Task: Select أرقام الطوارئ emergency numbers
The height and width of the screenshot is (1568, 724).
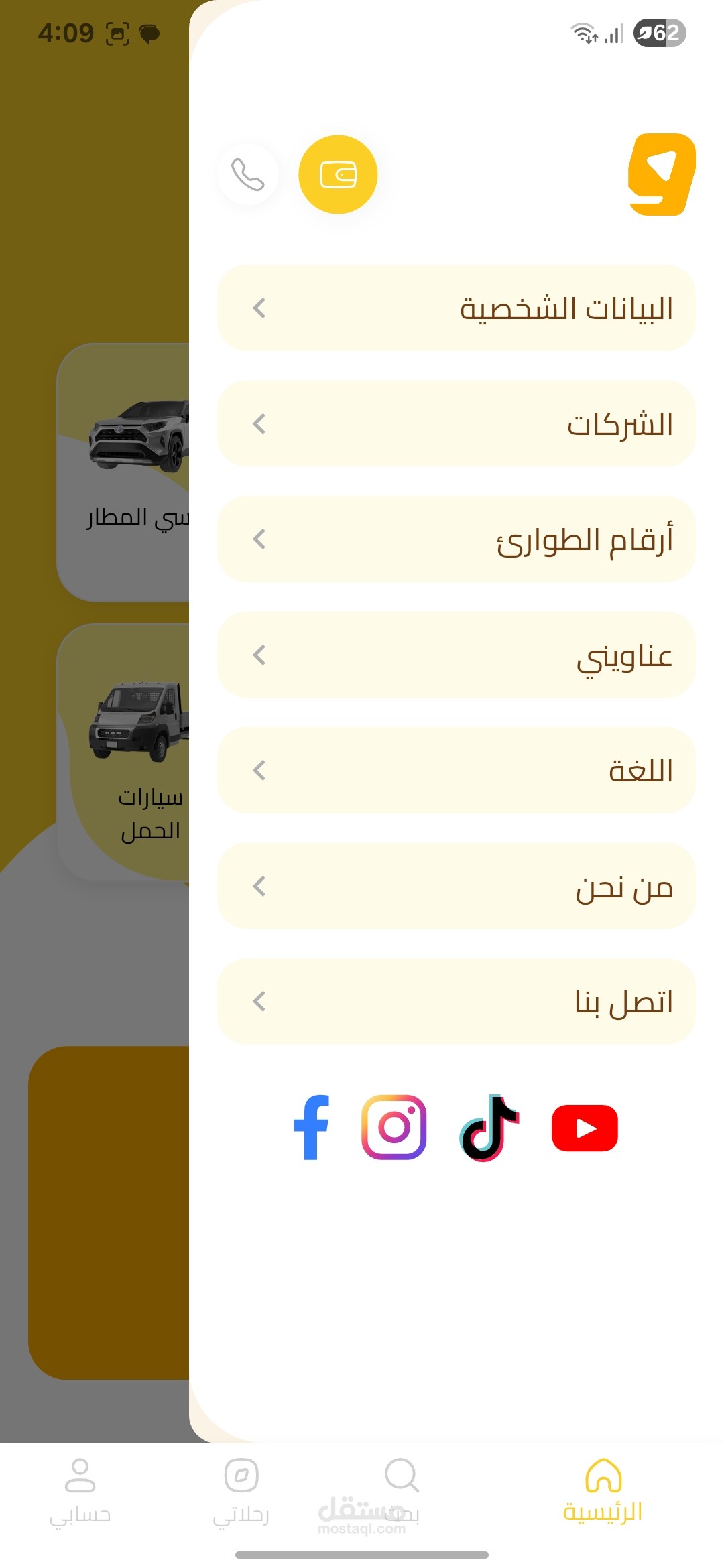Action: tap(456, 539)
